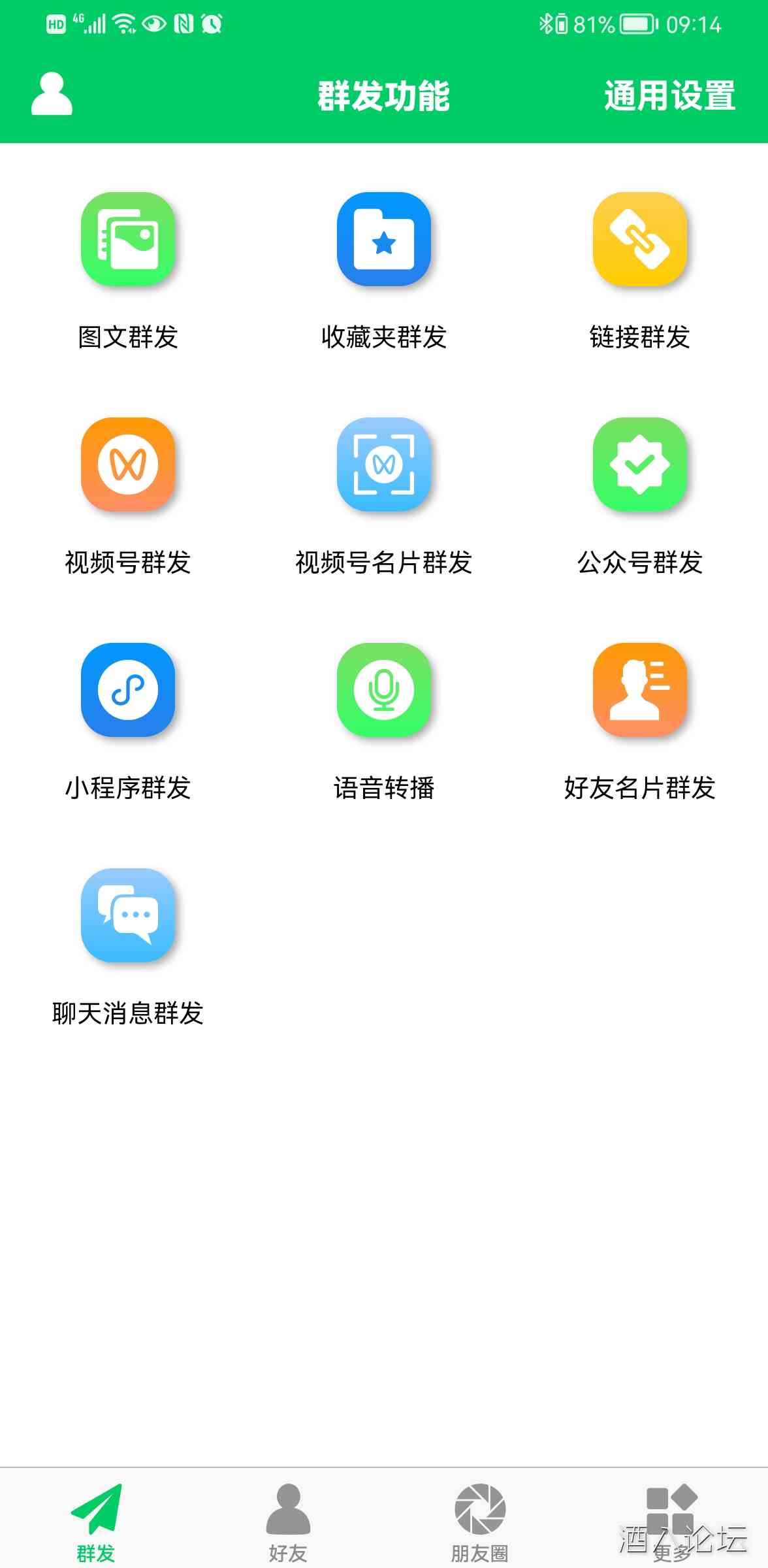Tap the 图文群发 text label

(128, 338)
